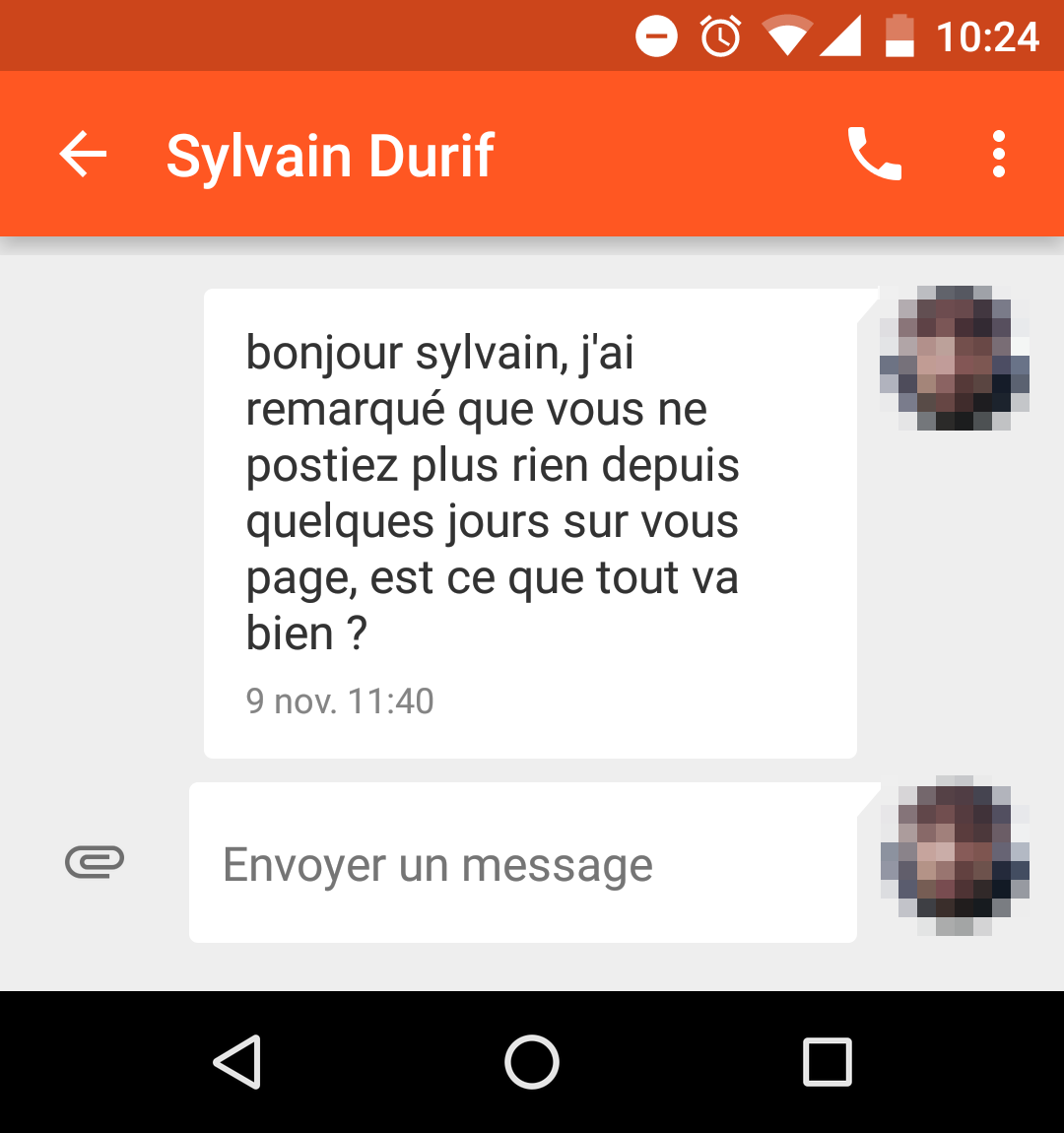Focus the Envoyer un message field
1064x1133 pixels.
[x=522, y=864]
